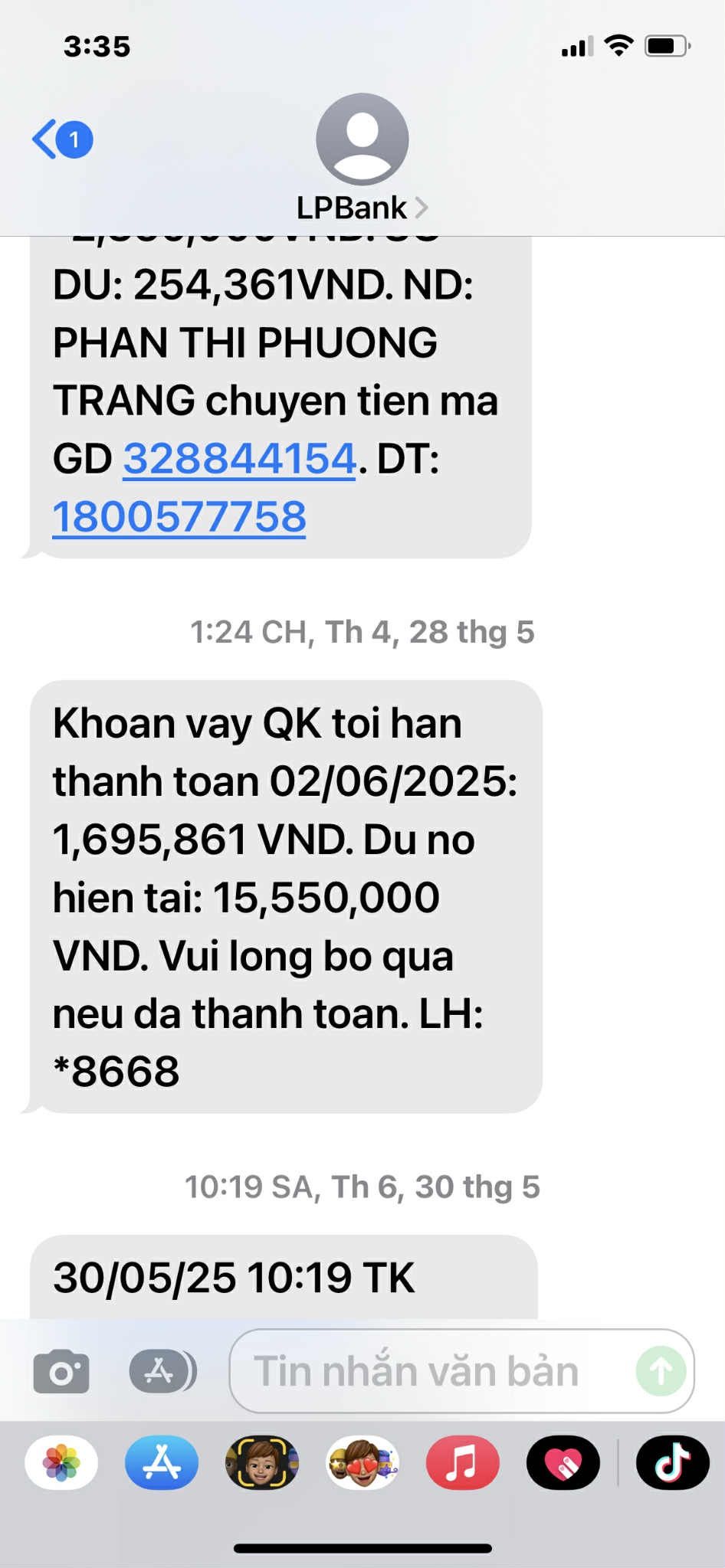Call the hotline 1800577758 link

coord(179,517)
